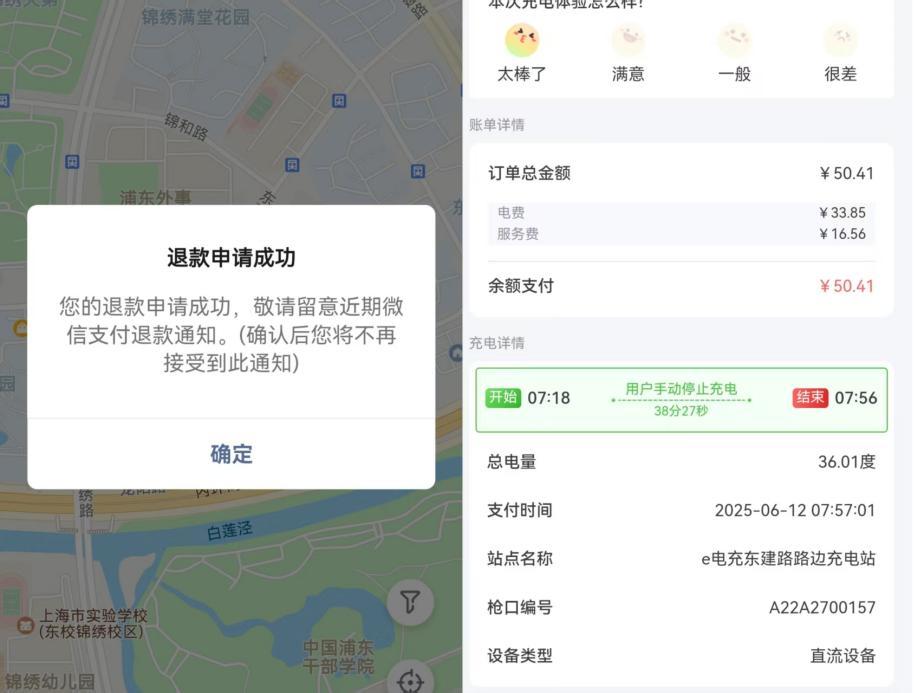The image size is (924, 693).
Task: Select the 满意 rating
Action: [x=628, y=42]
